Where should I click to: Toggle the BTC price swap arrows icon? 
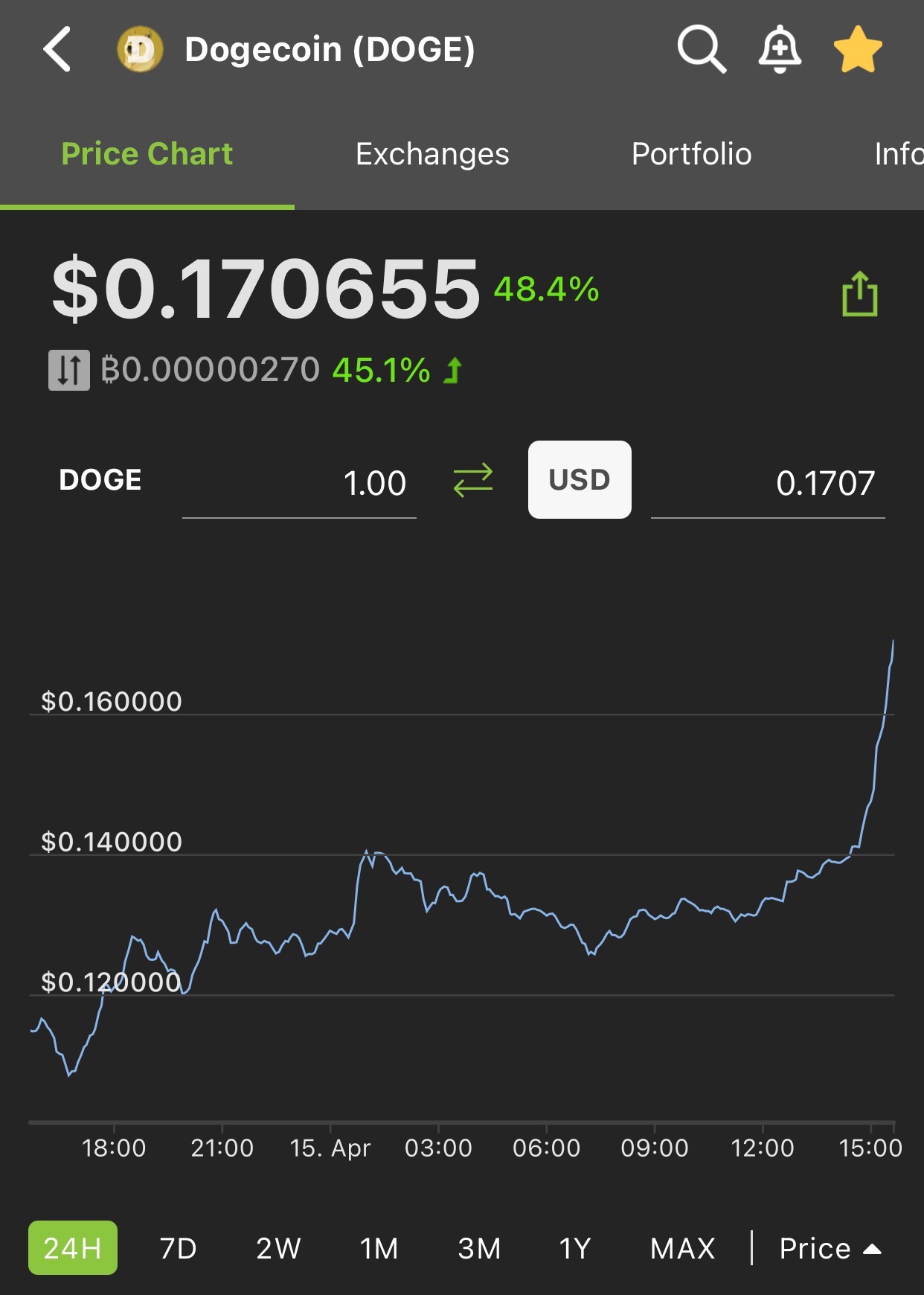(x=69, y=370)
